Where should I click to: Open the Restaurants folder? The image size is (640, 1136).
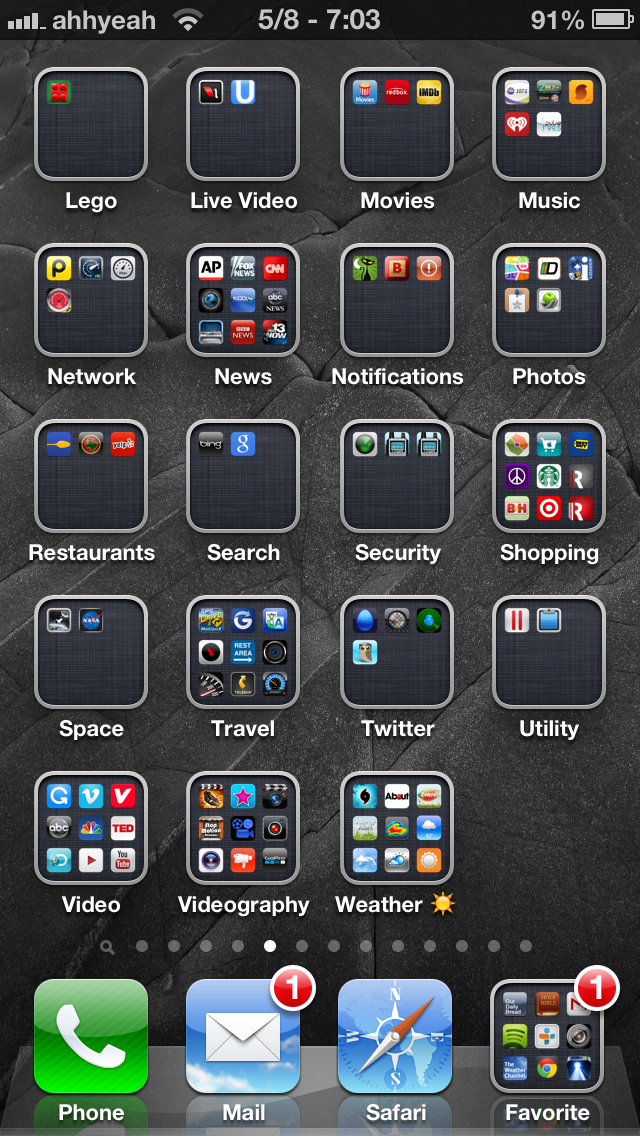pos(91,476)
